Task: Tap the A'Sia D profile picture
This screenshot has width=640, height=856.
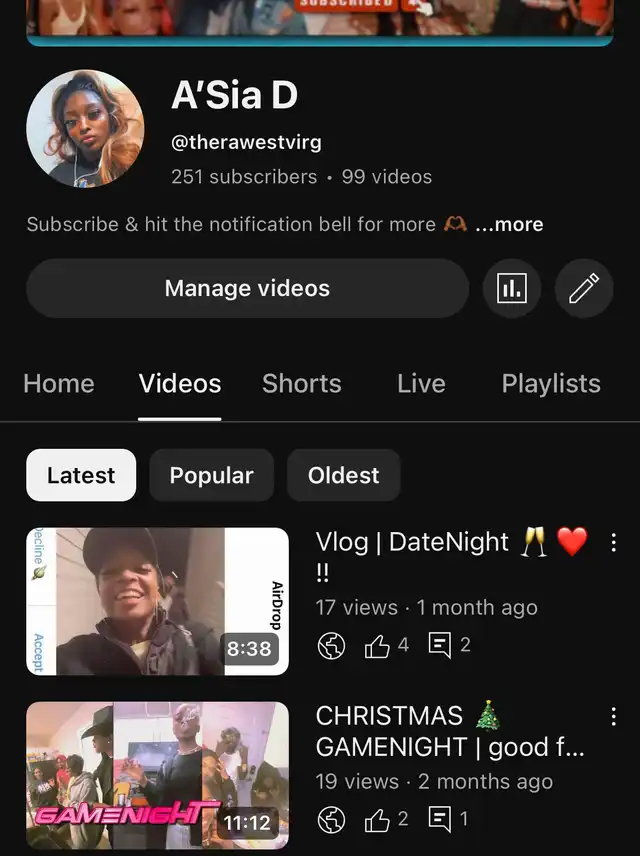Action: (85, 129)
